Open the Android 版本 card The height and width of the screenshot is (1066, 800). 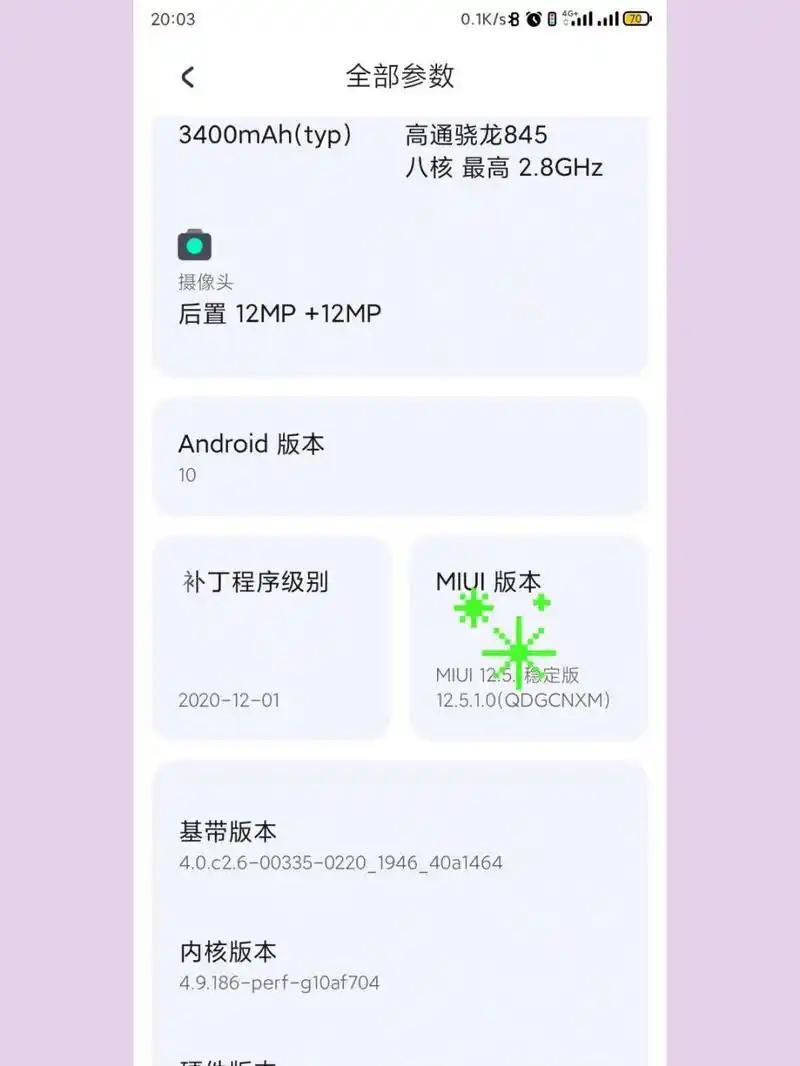399,457
